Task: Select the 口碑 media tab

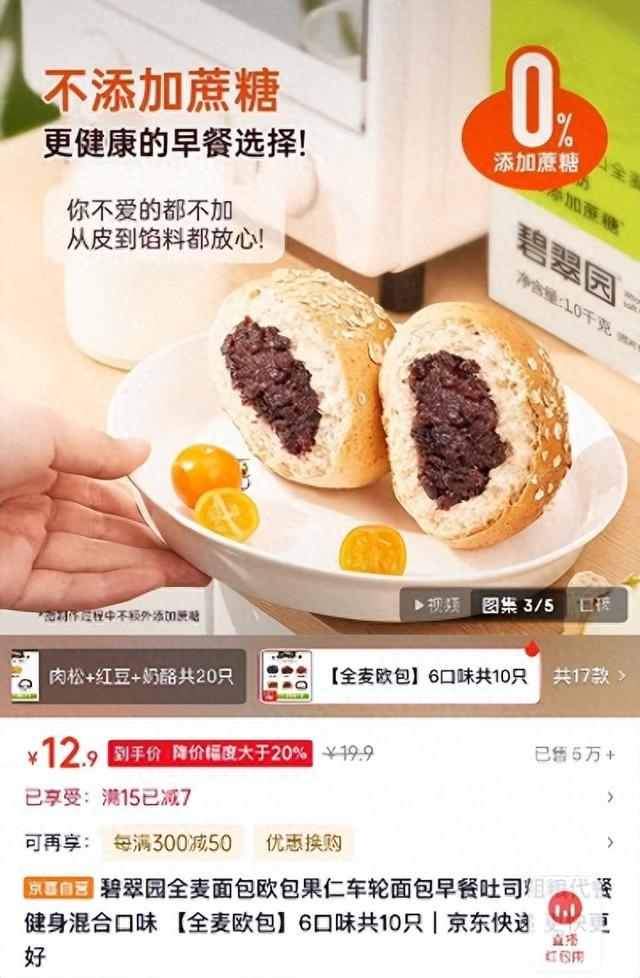Action: pos(598,605)
